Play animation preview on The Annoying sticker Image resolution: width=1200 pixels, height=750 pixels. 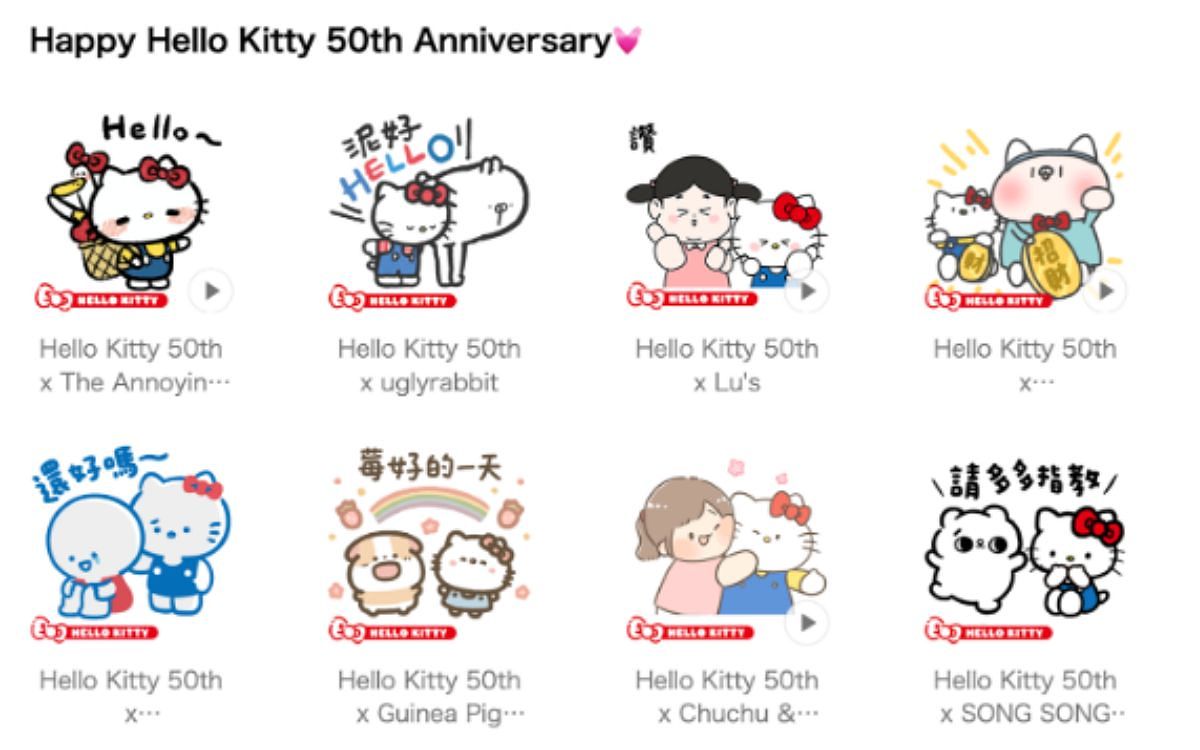(210, 291)
